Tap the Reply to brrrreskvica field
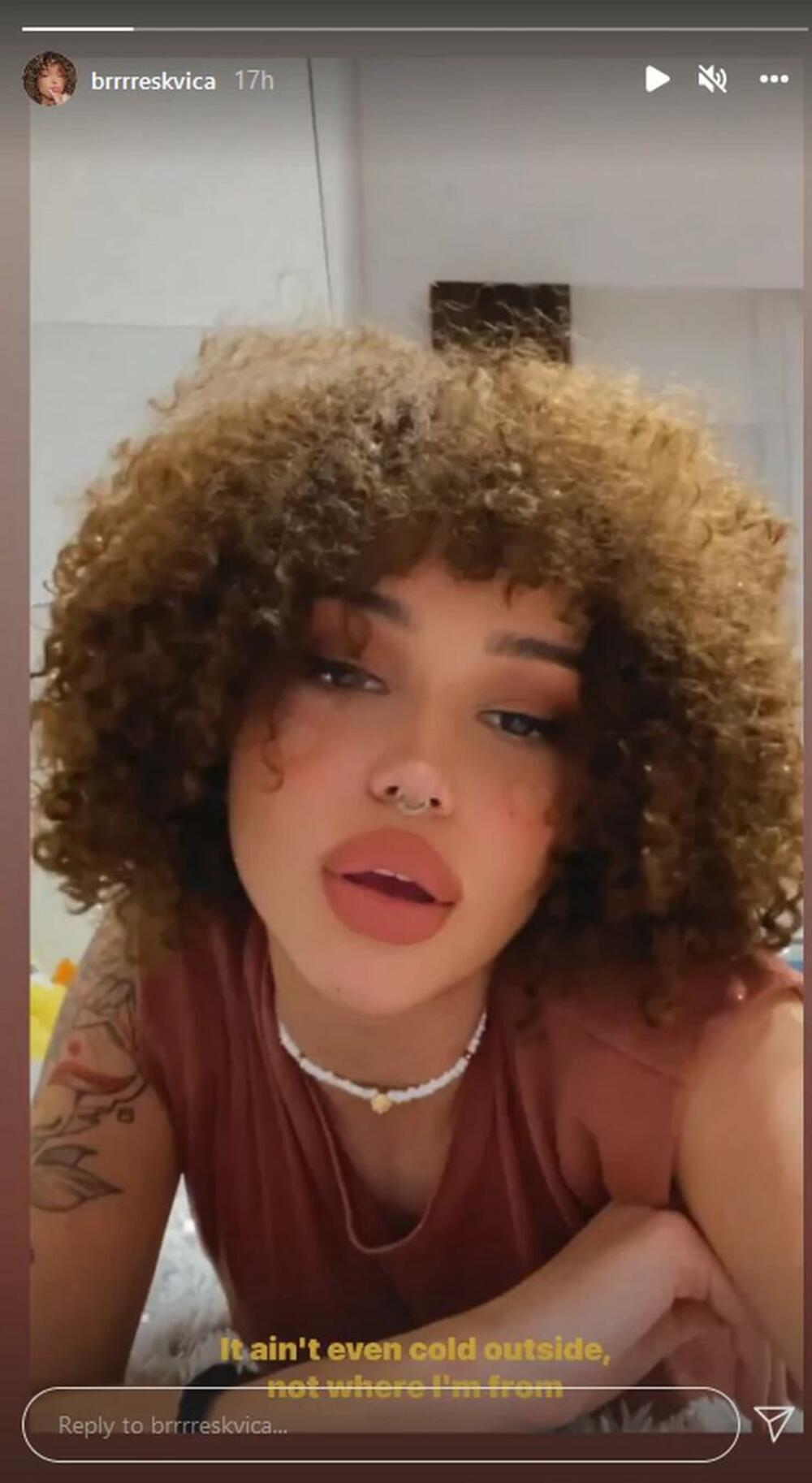This screenshot has width=812, height=1483. click(380, 1425)
